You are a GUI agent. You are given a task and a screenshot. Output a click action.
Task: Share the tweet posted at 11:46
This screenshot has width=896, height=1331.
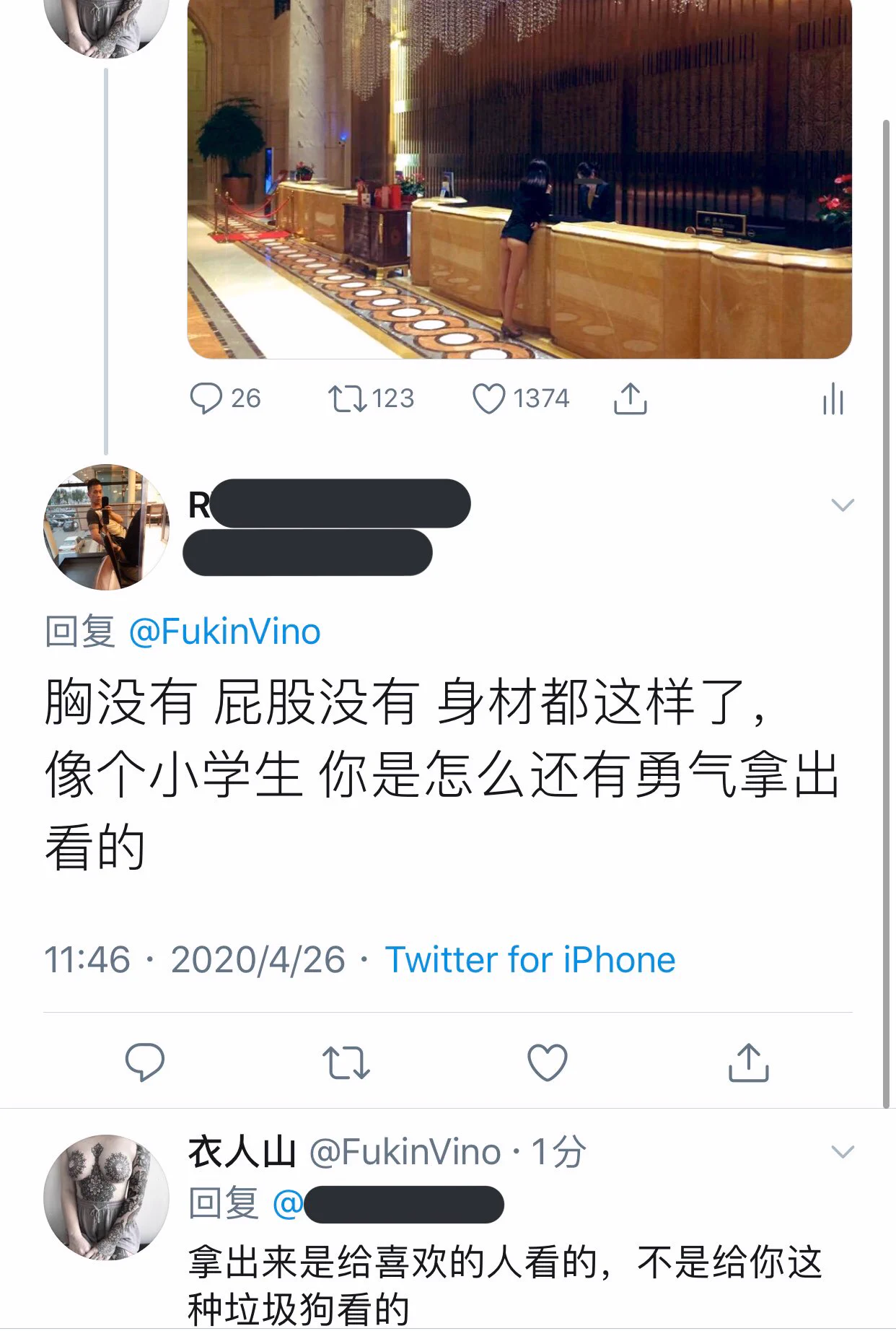pyautogui.click(x=748, y=1062)
